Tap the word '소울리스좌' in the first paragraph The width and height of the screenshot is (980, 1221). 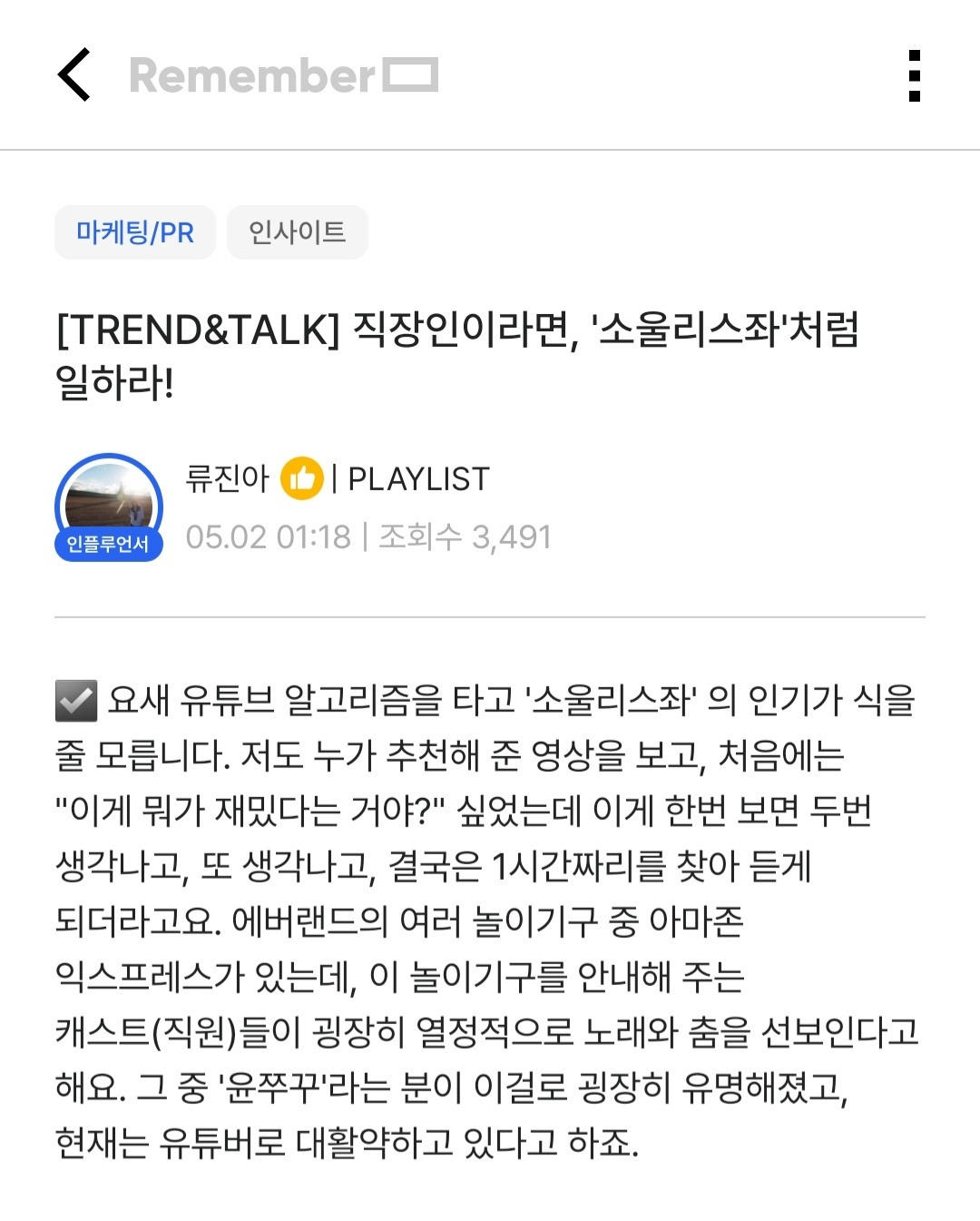click(606, 698)
